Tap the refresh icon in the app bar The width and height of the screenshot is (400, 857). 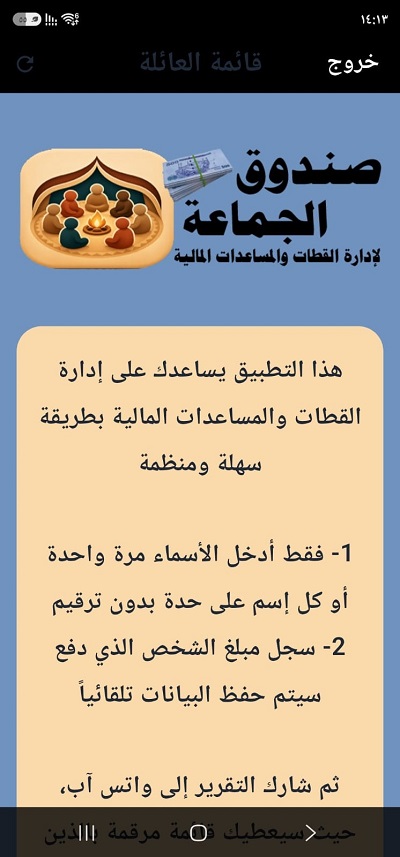tap(25, 64)
